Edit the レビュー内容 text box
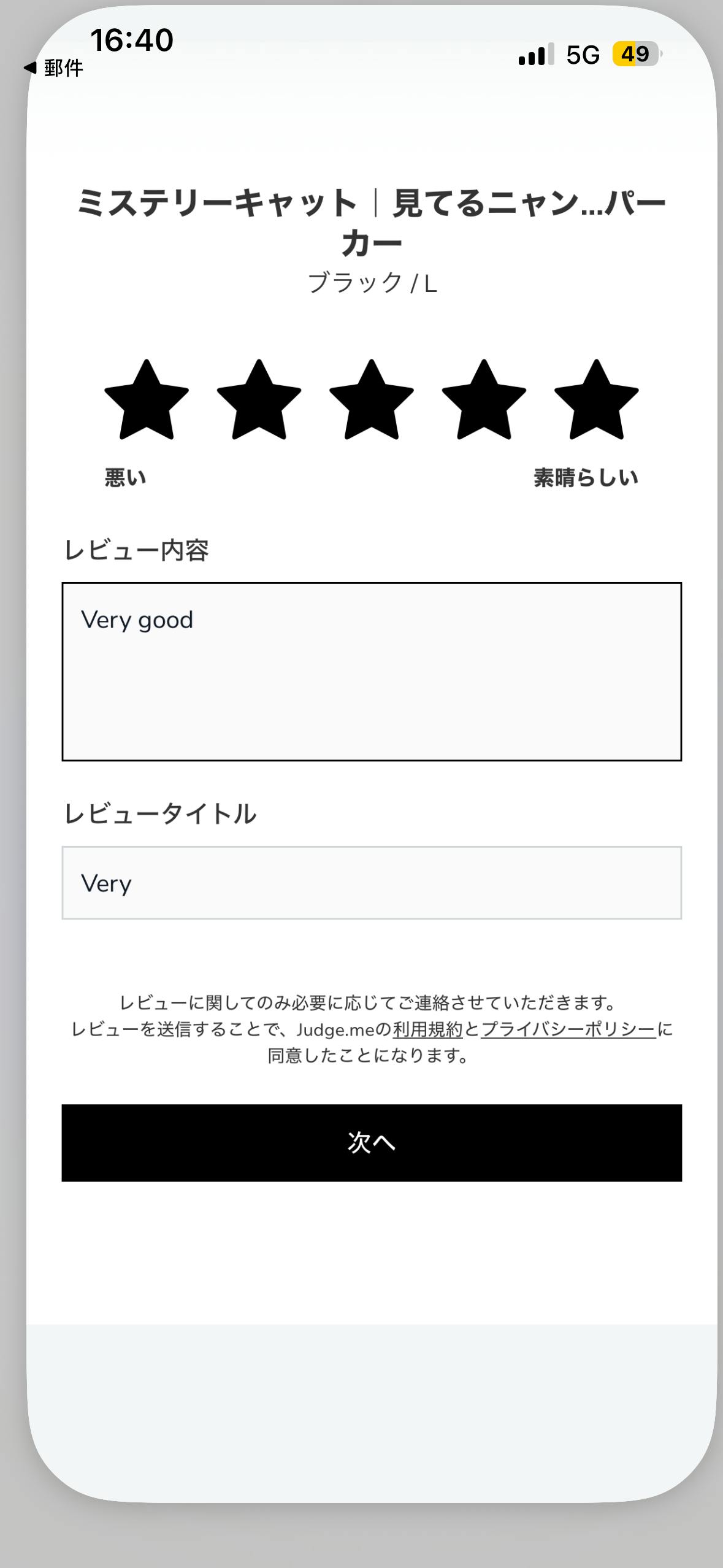 tap(372, 672)
